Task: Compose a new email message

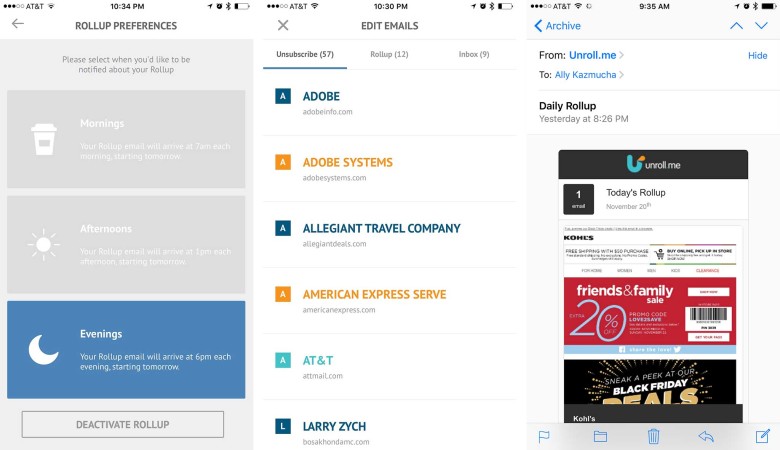Action: point(762,436)
